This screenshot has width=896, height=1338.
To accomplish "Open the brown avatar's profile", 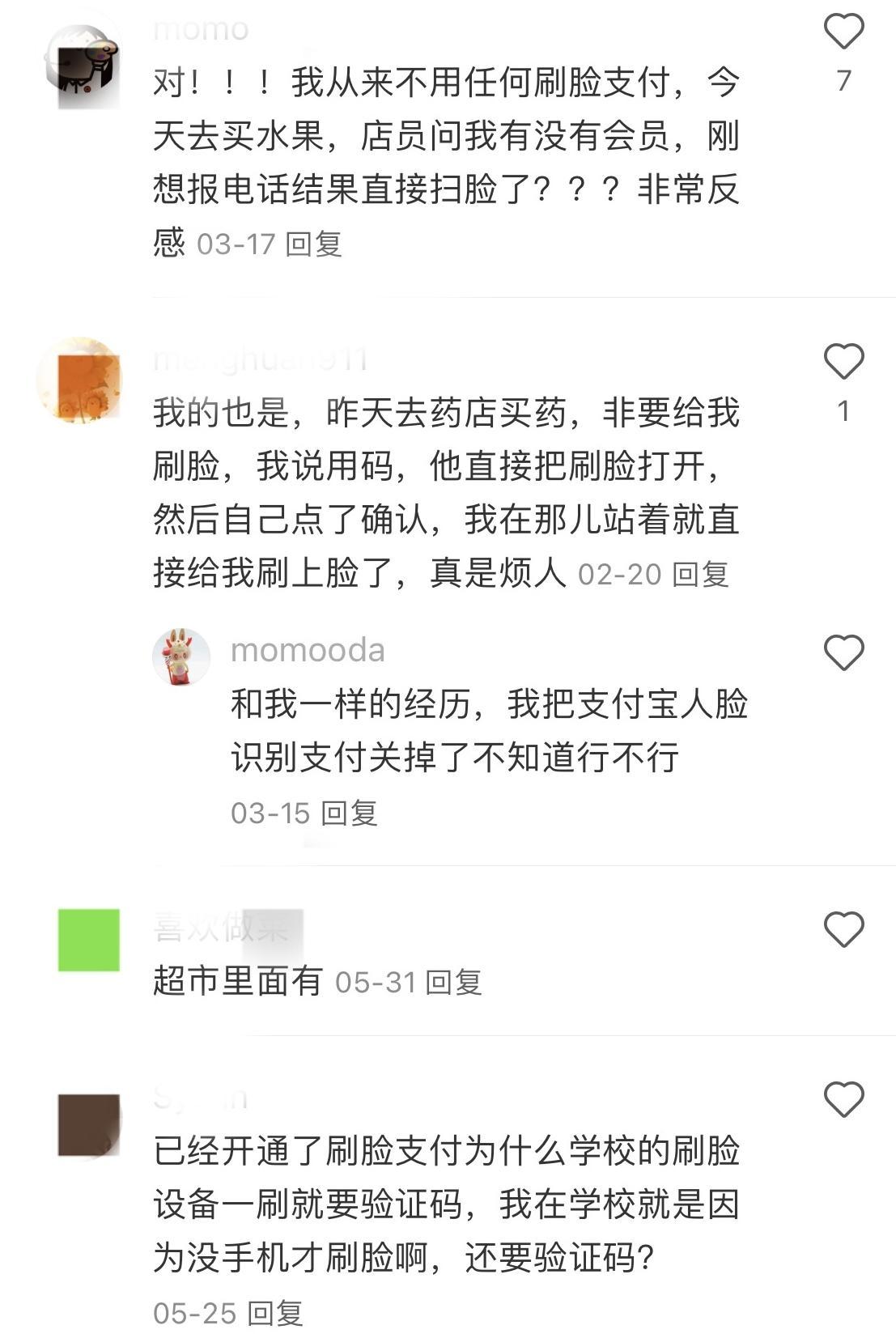I will [89, 1124].
